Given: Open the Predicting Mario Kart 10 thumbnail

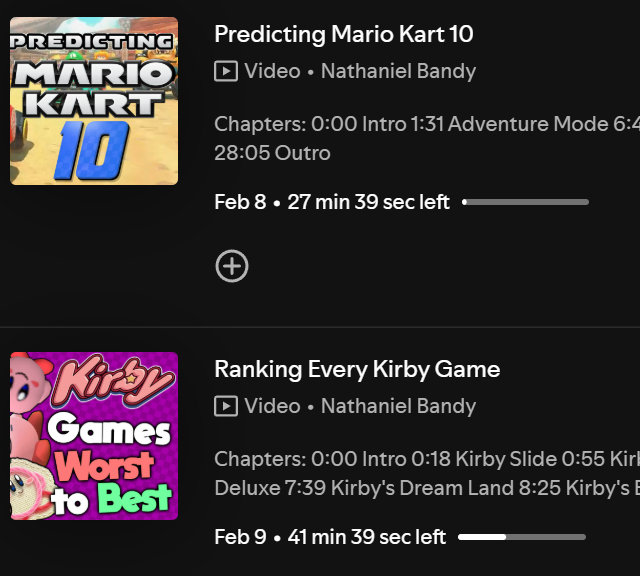Looking at the screenshot, I should (94, 101).
